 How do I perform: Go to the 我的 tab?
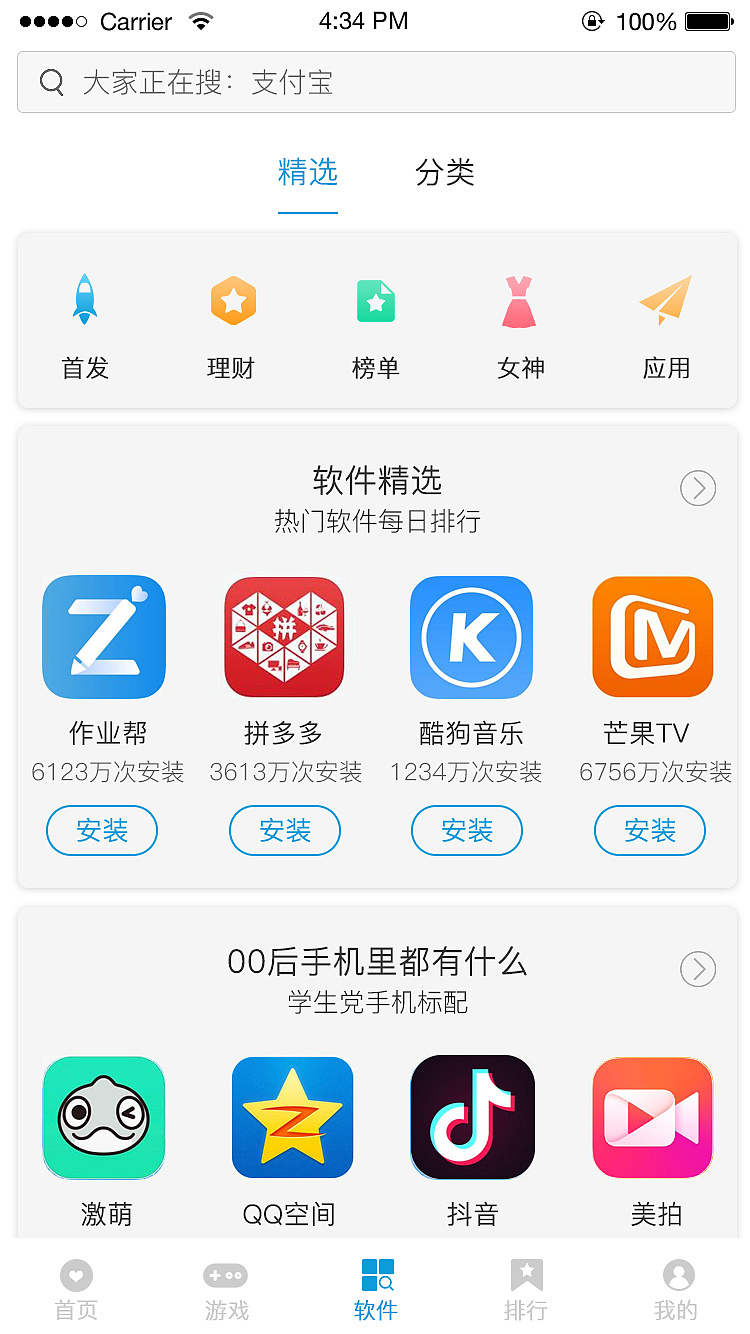click(x=676, y=1290)
